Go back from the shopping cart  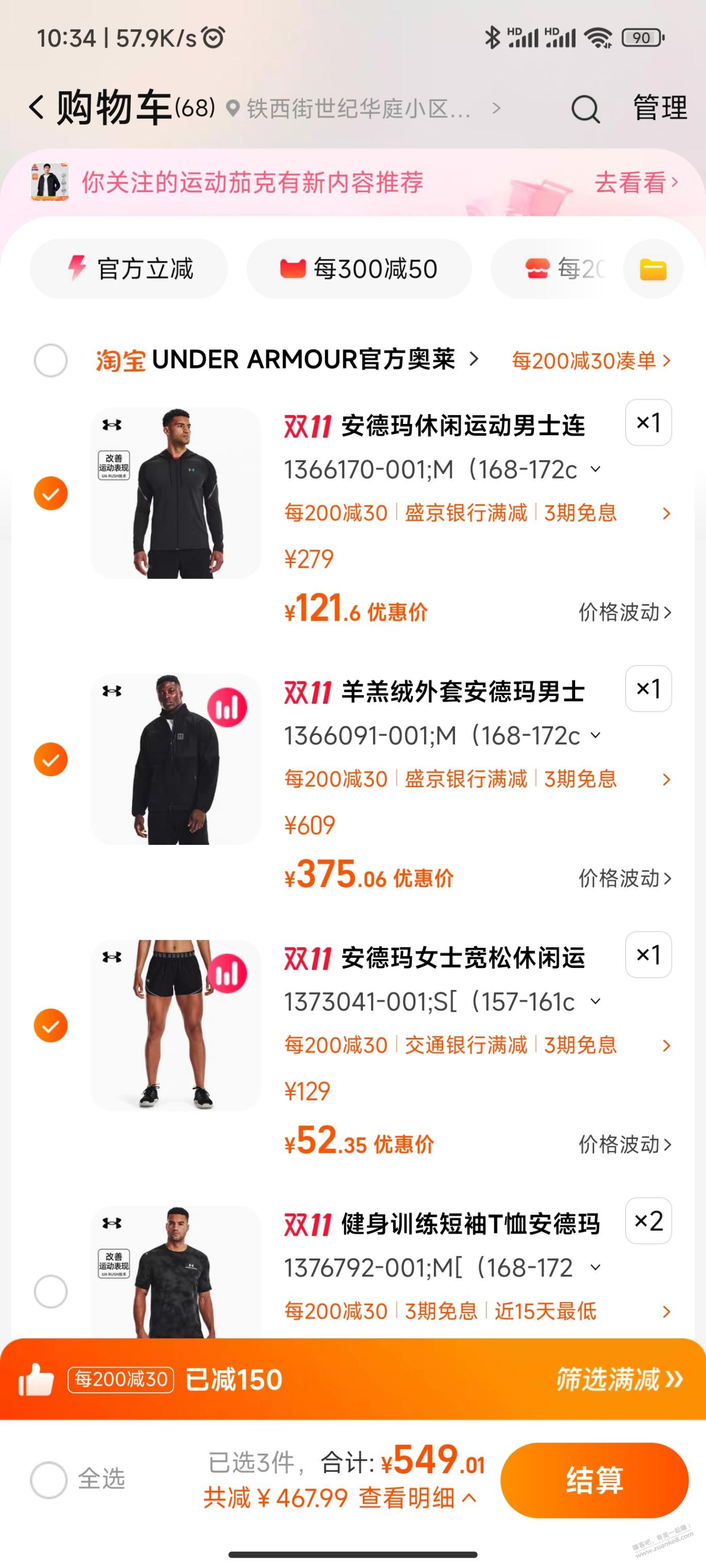click(37, 108)
